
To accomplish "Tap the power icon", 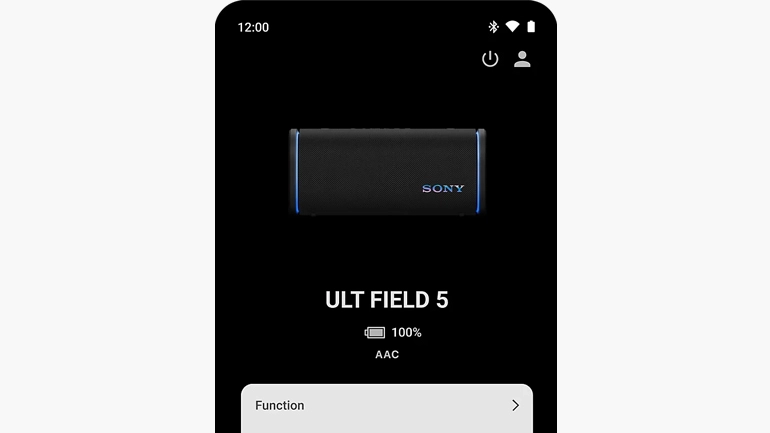I will point(490,59).
